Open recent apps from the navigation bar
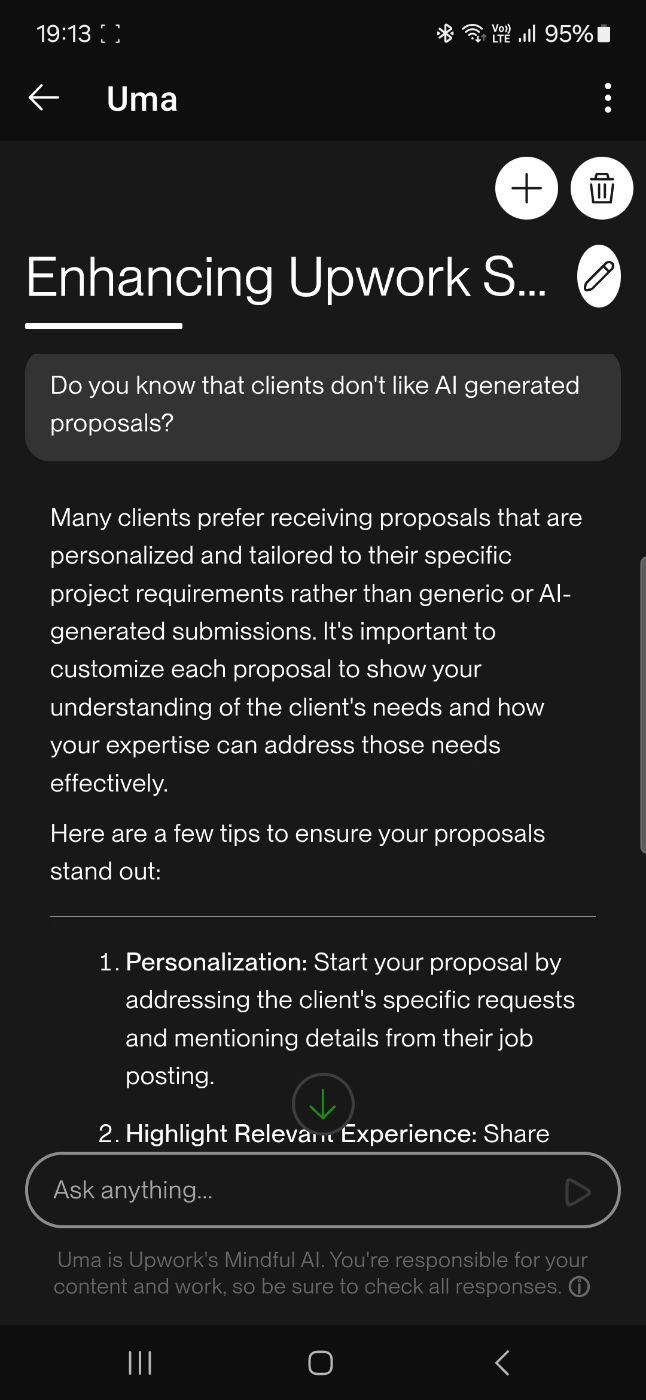This screenshot has height=1400, width=646. pos(140,1362)
